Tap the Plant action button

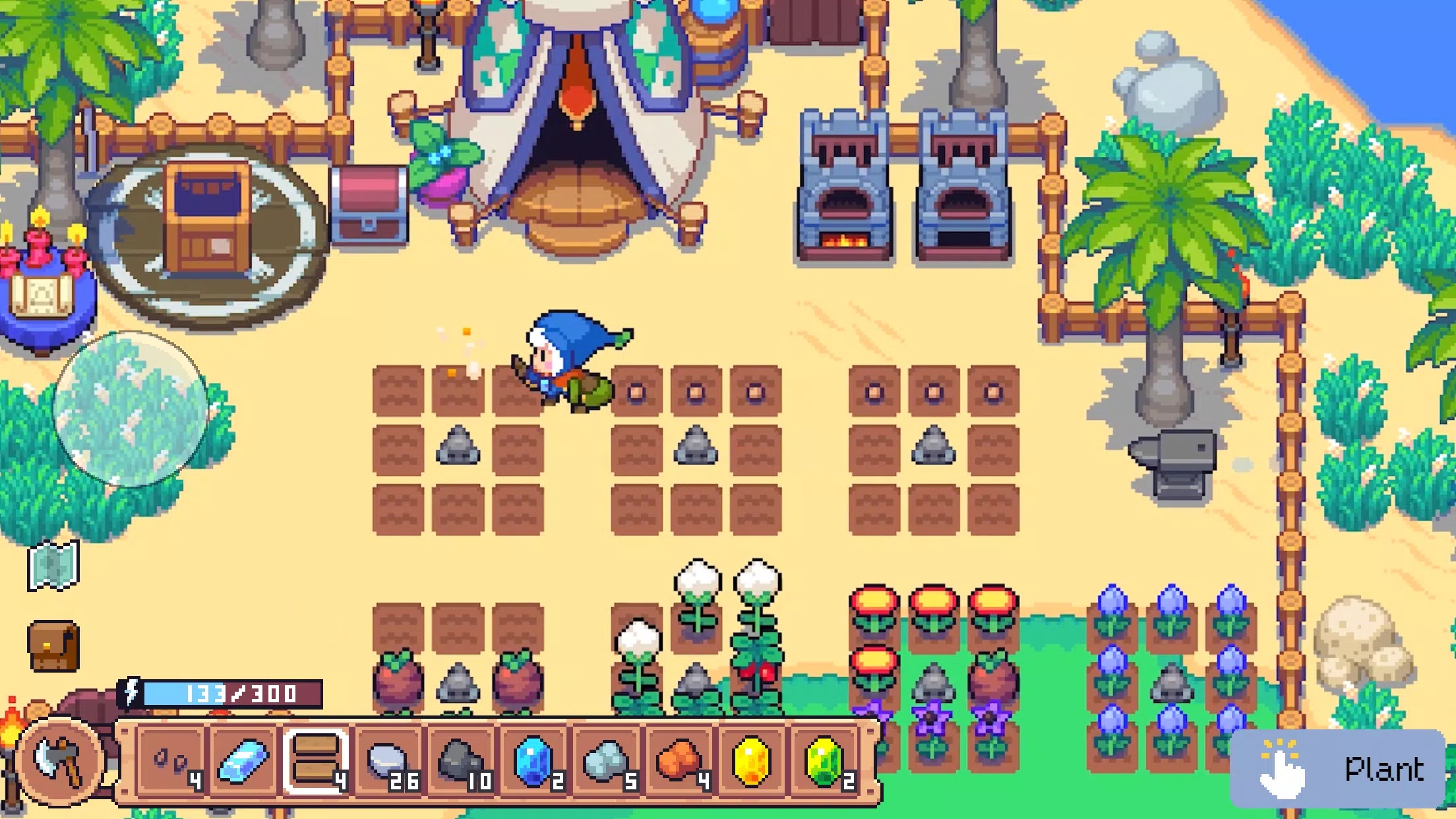point(1337,769)
